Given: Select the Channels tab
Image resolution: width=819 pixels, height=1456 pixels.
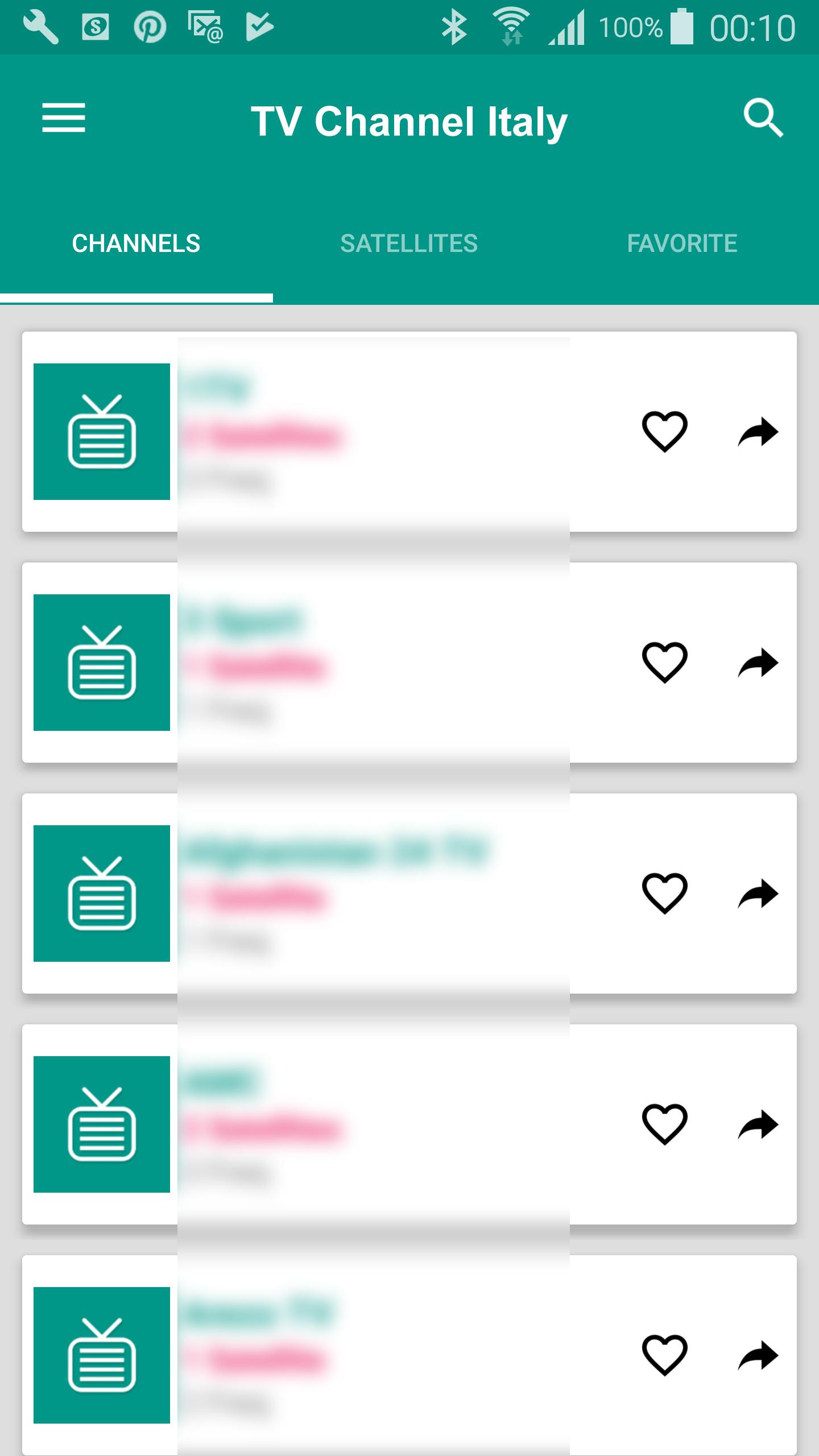Looking at the screenshot, I should (x=136, y=243).
